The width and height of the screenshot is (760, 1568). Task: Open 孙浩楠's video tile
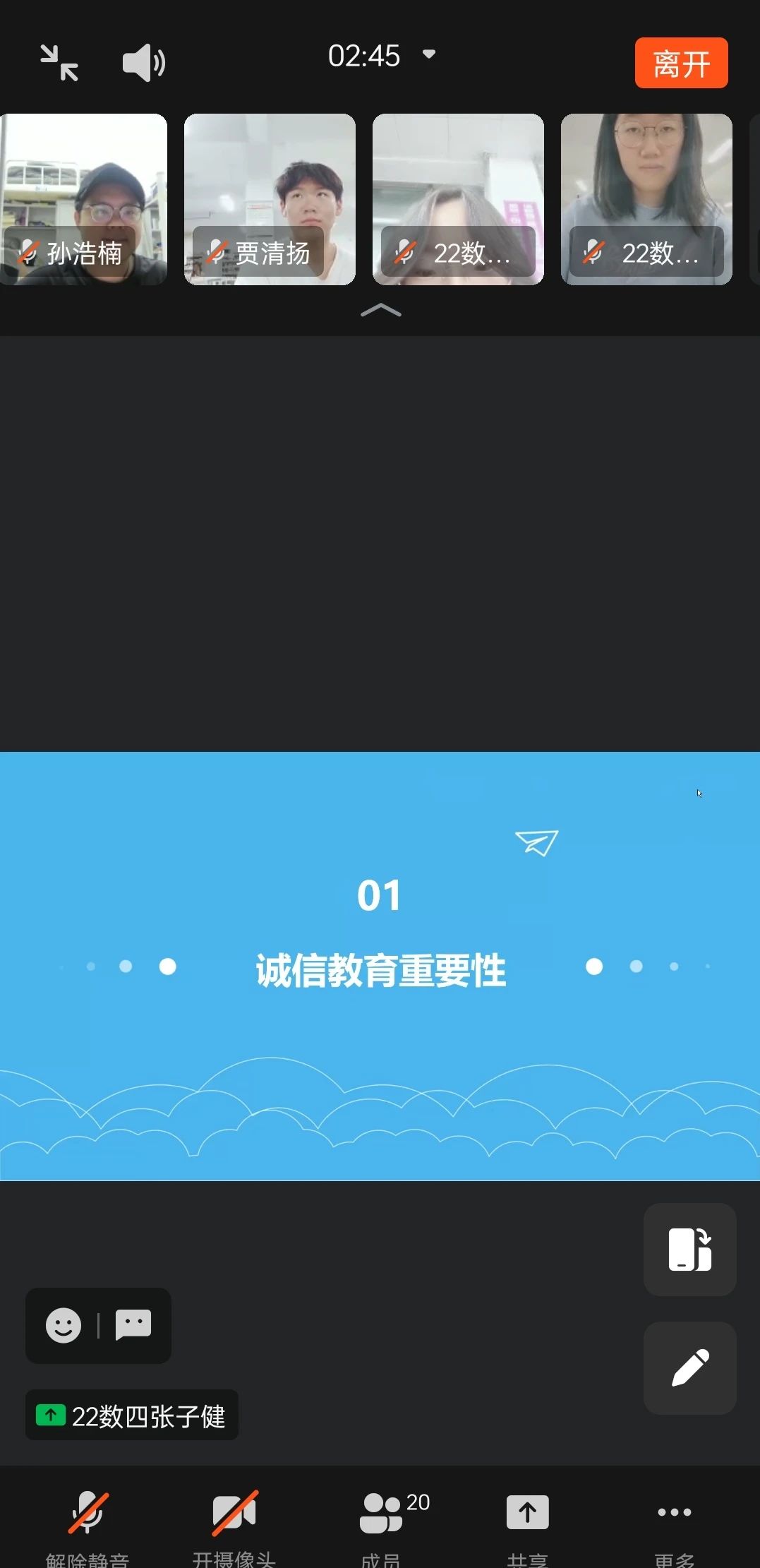point(84,199)
